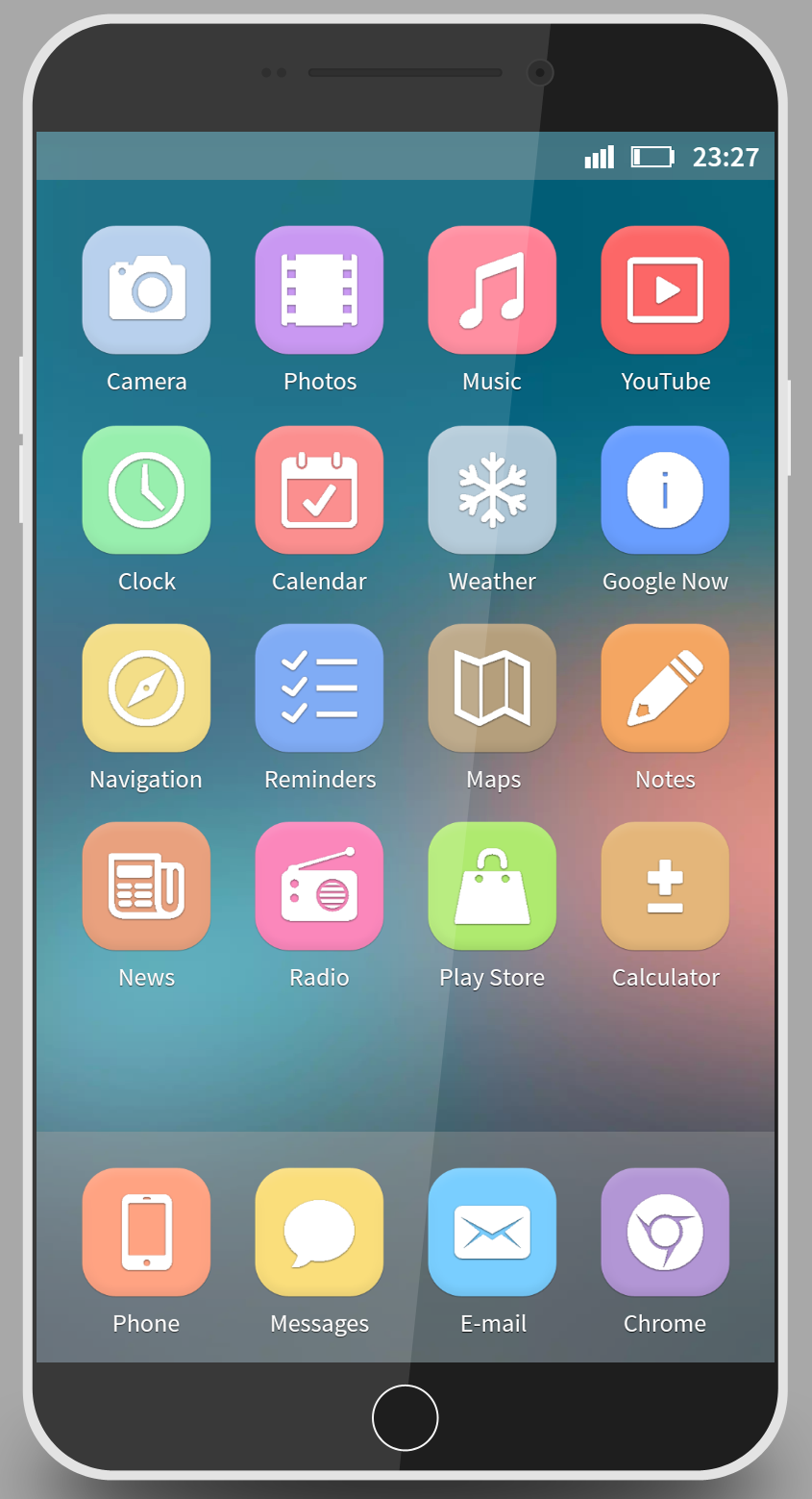Open the News app
The width and height of the screenshot is (812, 1499).
[146, 886]
